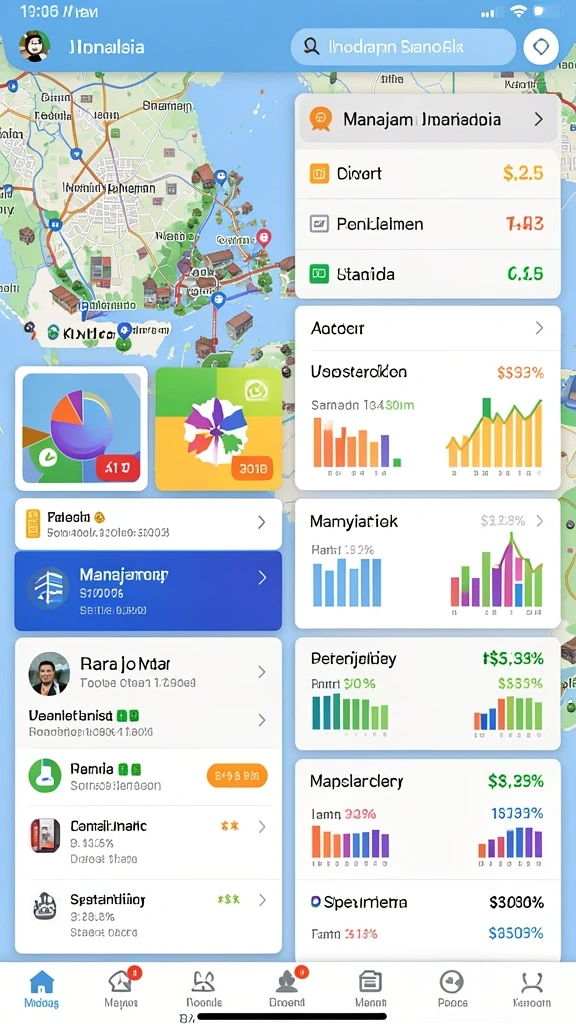Open the profile avatar in the header
This screenshot has height=1024, width=576.
click(35, 46)
